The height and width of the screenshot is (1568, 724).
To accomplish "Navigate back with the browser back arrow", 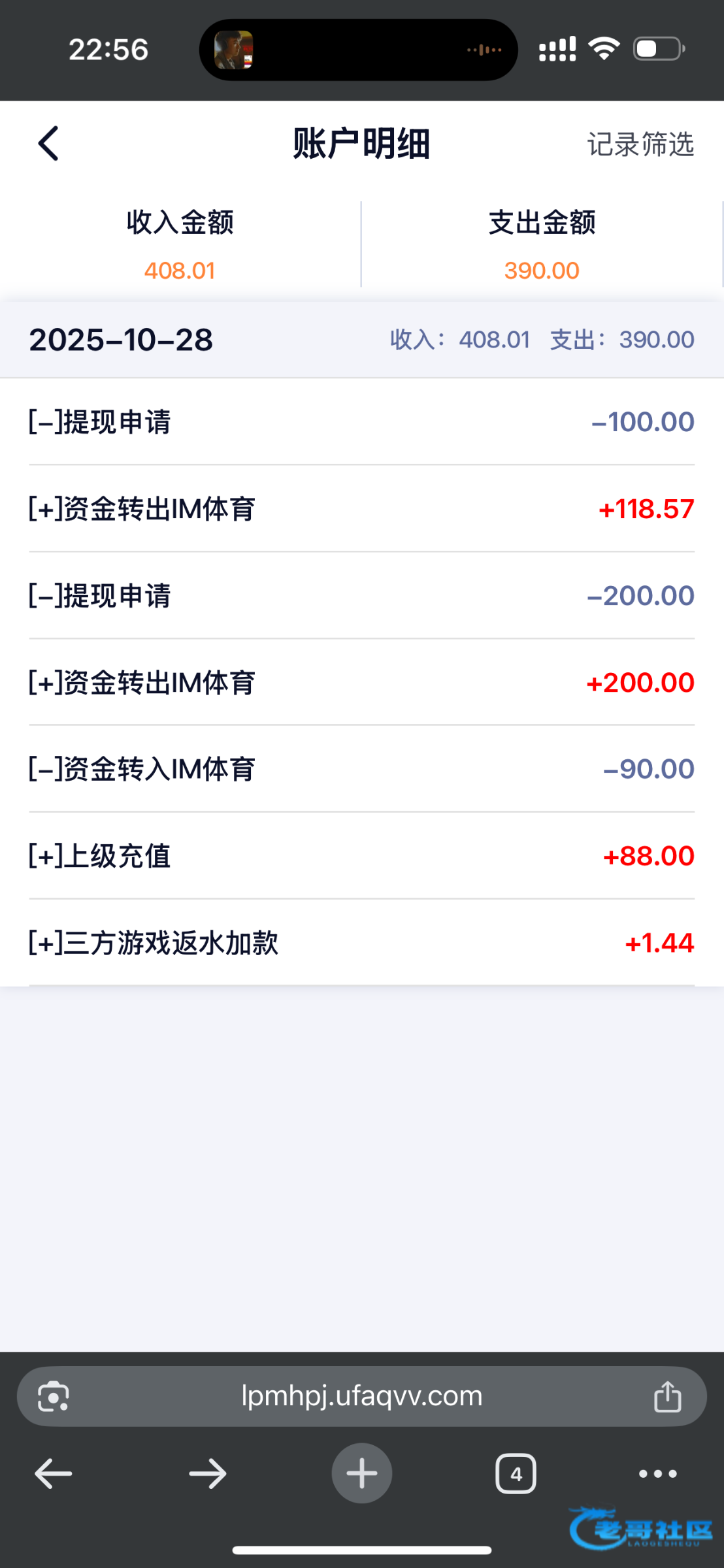I will click(x=54, y=1474).
